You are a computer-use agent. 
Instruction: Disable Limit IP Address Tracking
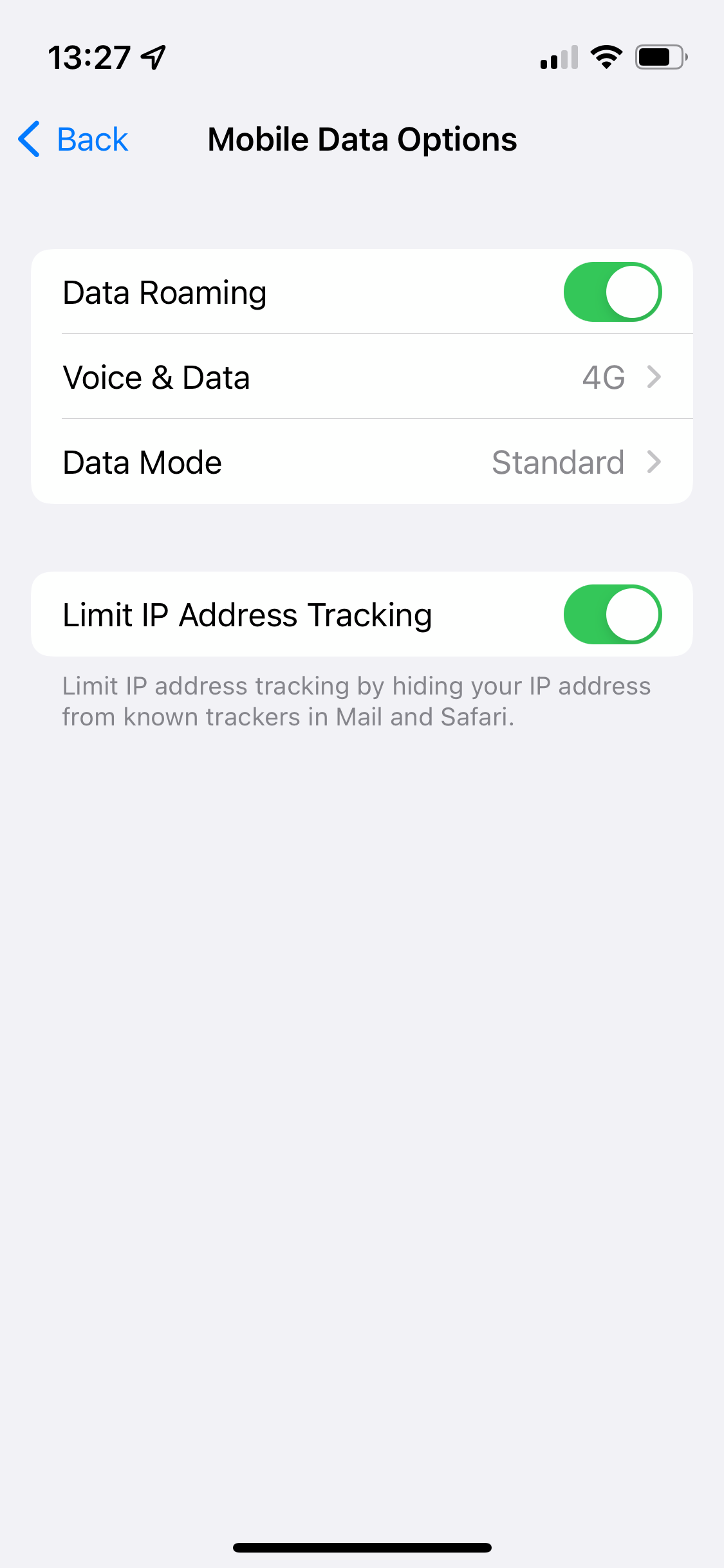(613, 615)
